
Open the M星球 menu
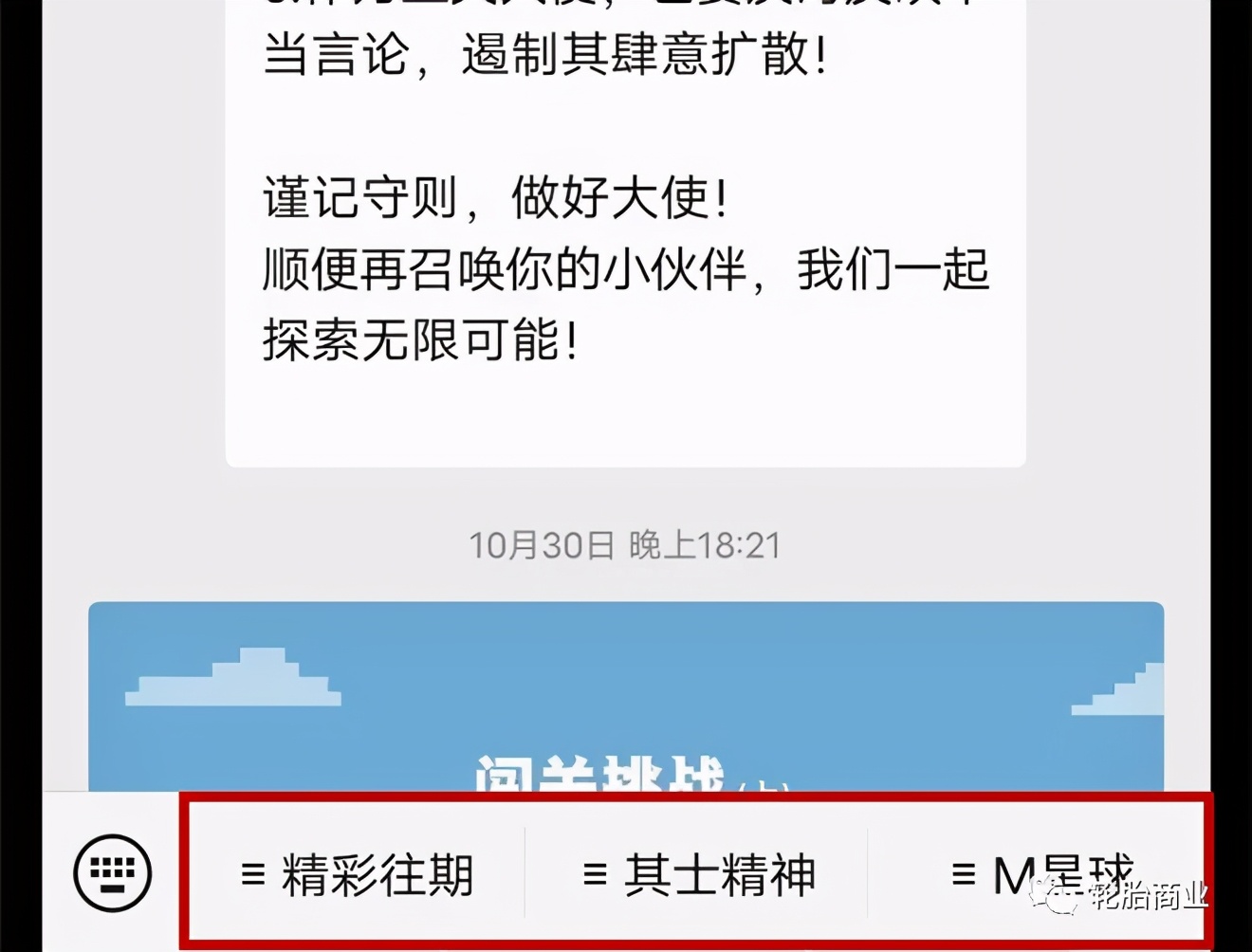[x=1041, y=872]
